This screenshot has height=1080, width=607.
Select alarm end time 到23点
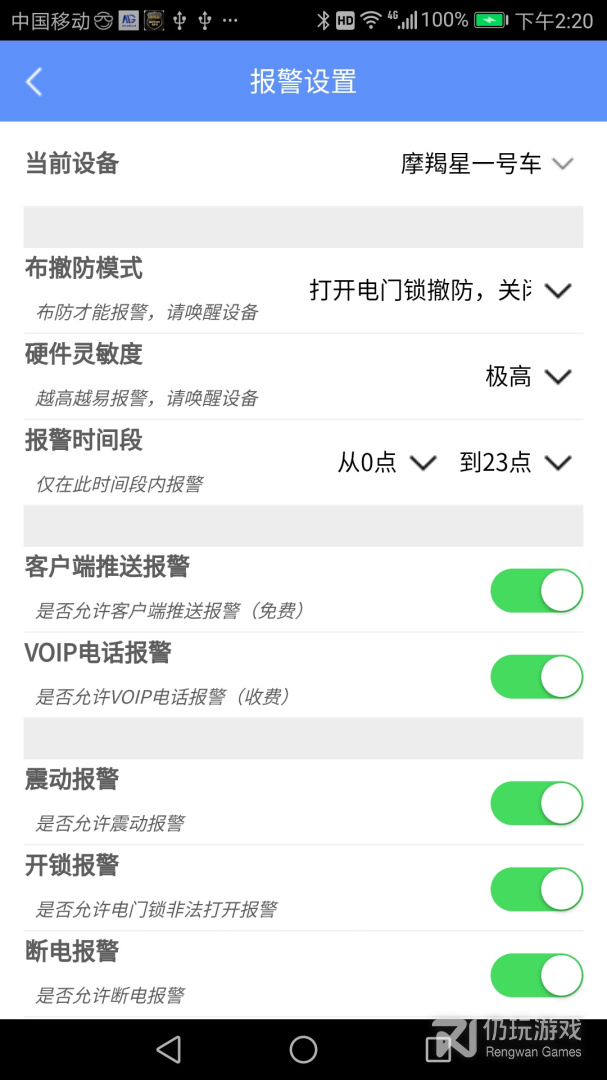[x=514, y=462]
